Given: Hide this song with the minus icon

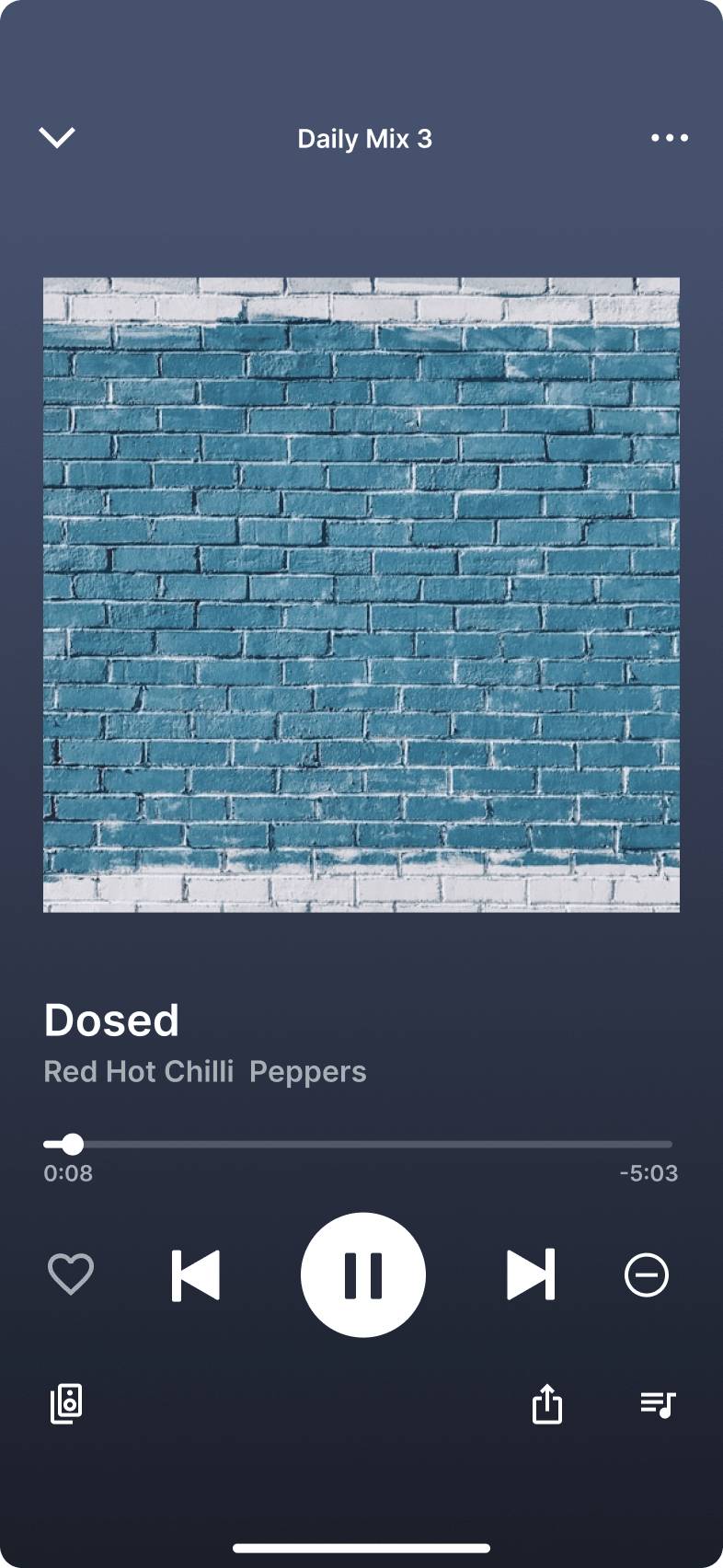Looking at the screenshot, I should click(646, 1274).
